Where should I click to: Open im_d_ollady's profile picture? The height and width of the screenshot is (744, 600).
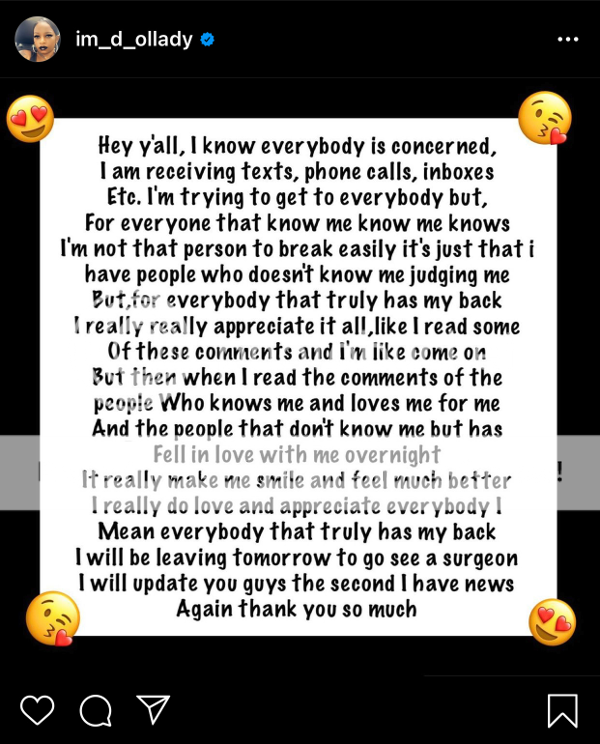[x=38, y=40]
